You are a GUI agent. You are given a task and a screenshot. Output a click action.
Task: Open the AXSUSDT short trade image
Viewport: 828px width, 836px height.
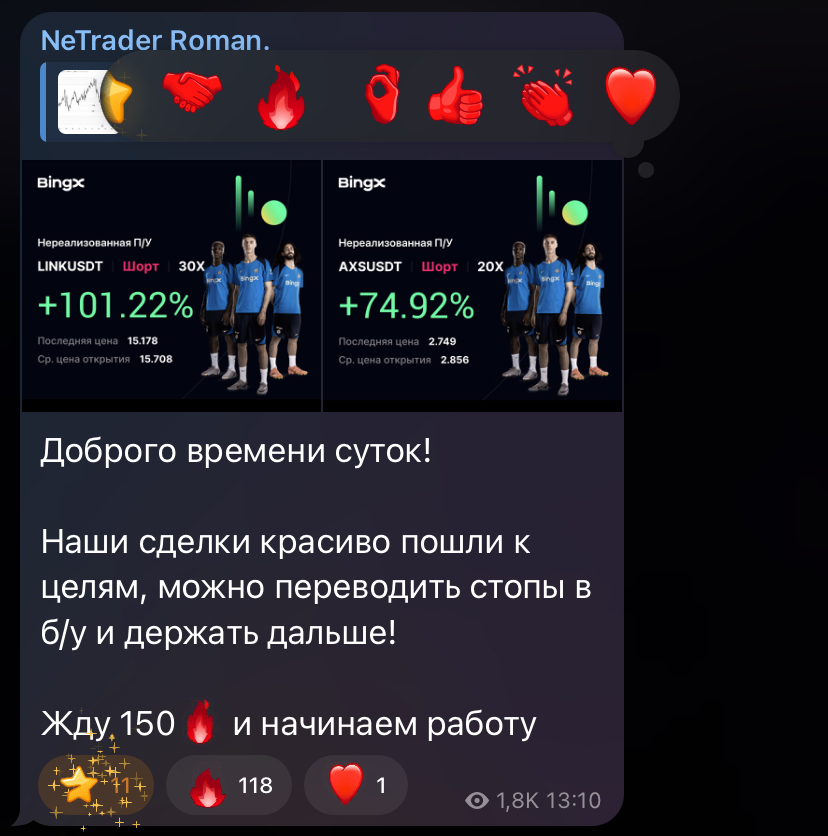coord(472,286)
